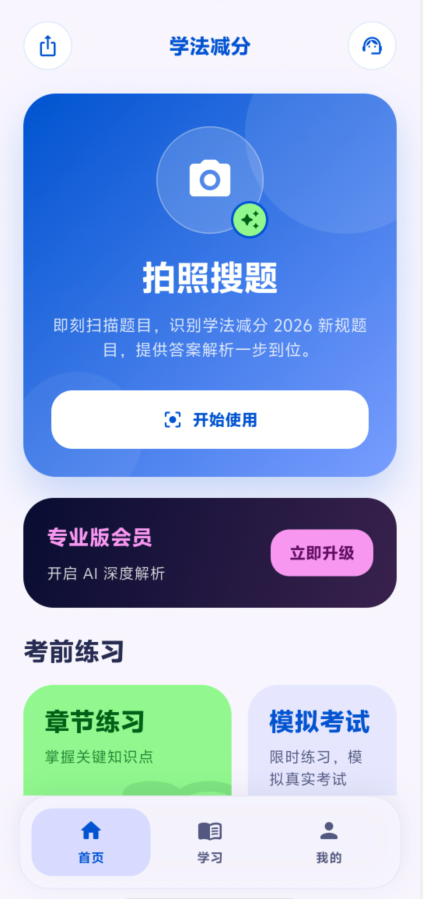
Task: Open the 专业版会员 banner
Action: click(x=210, y=553)
